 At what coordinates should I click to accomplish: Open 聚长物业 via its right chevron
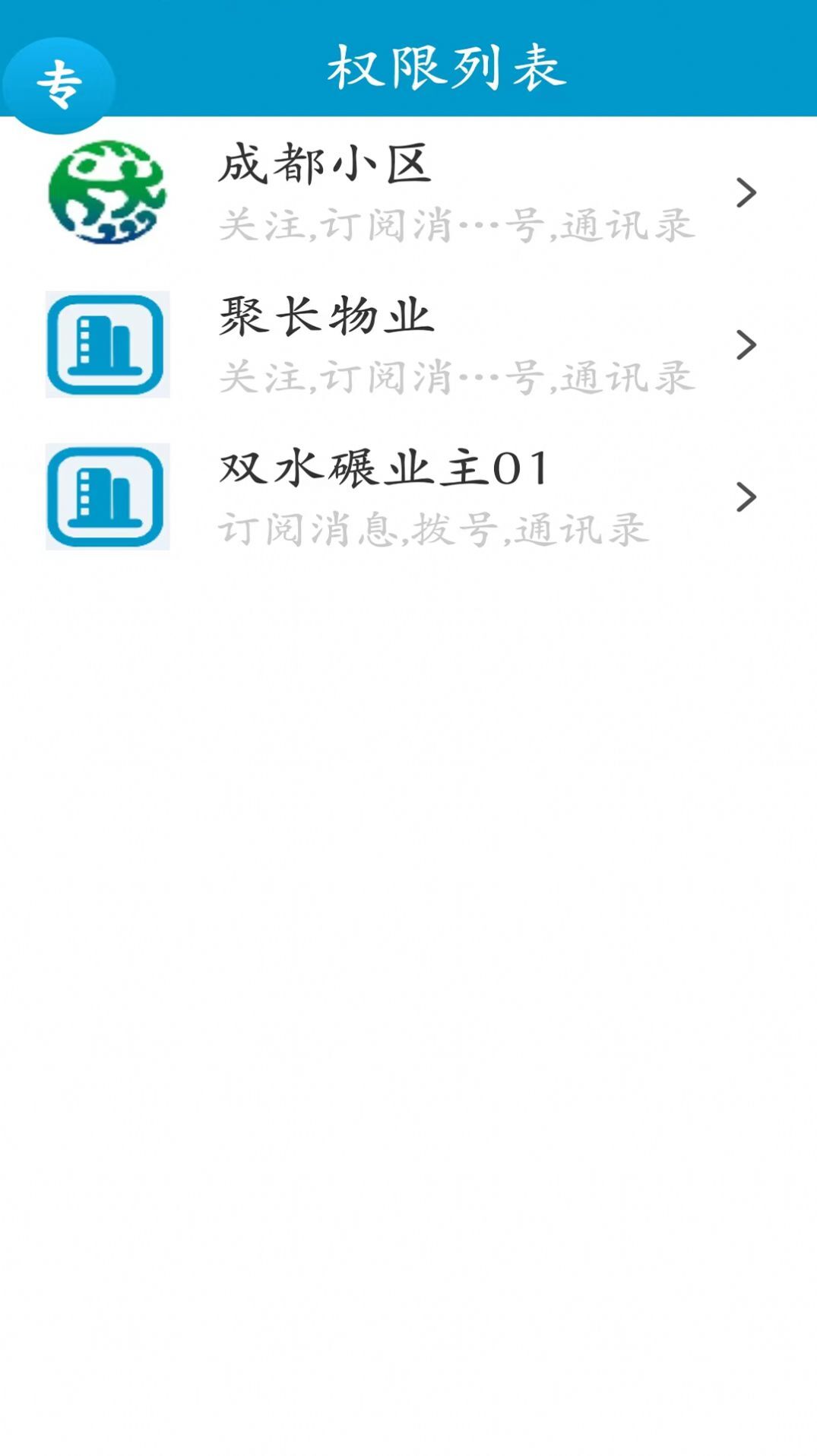coord(745,343)
